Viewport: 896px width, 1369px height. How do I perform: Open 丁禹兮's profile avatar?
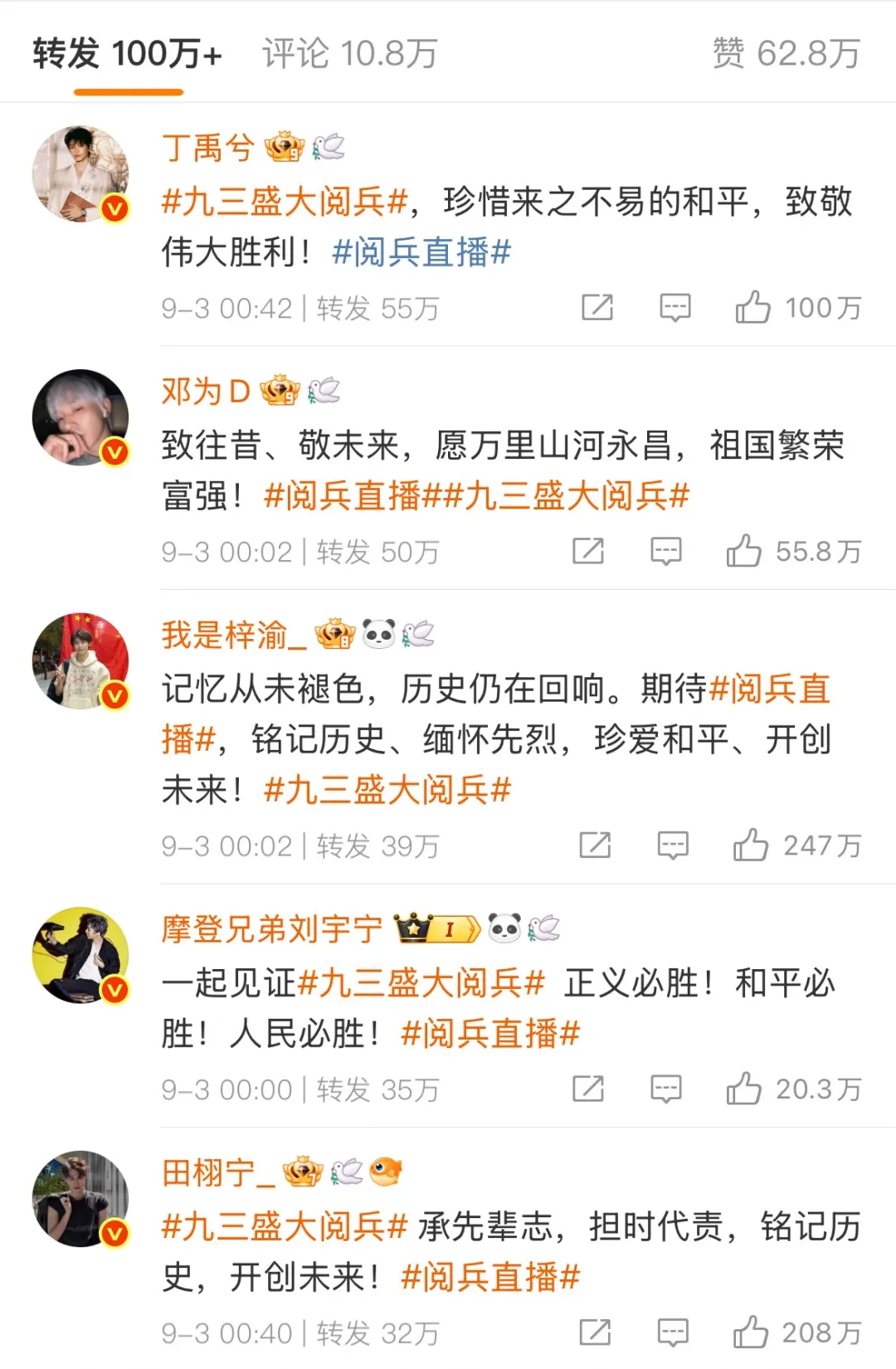tap(80, 174)
